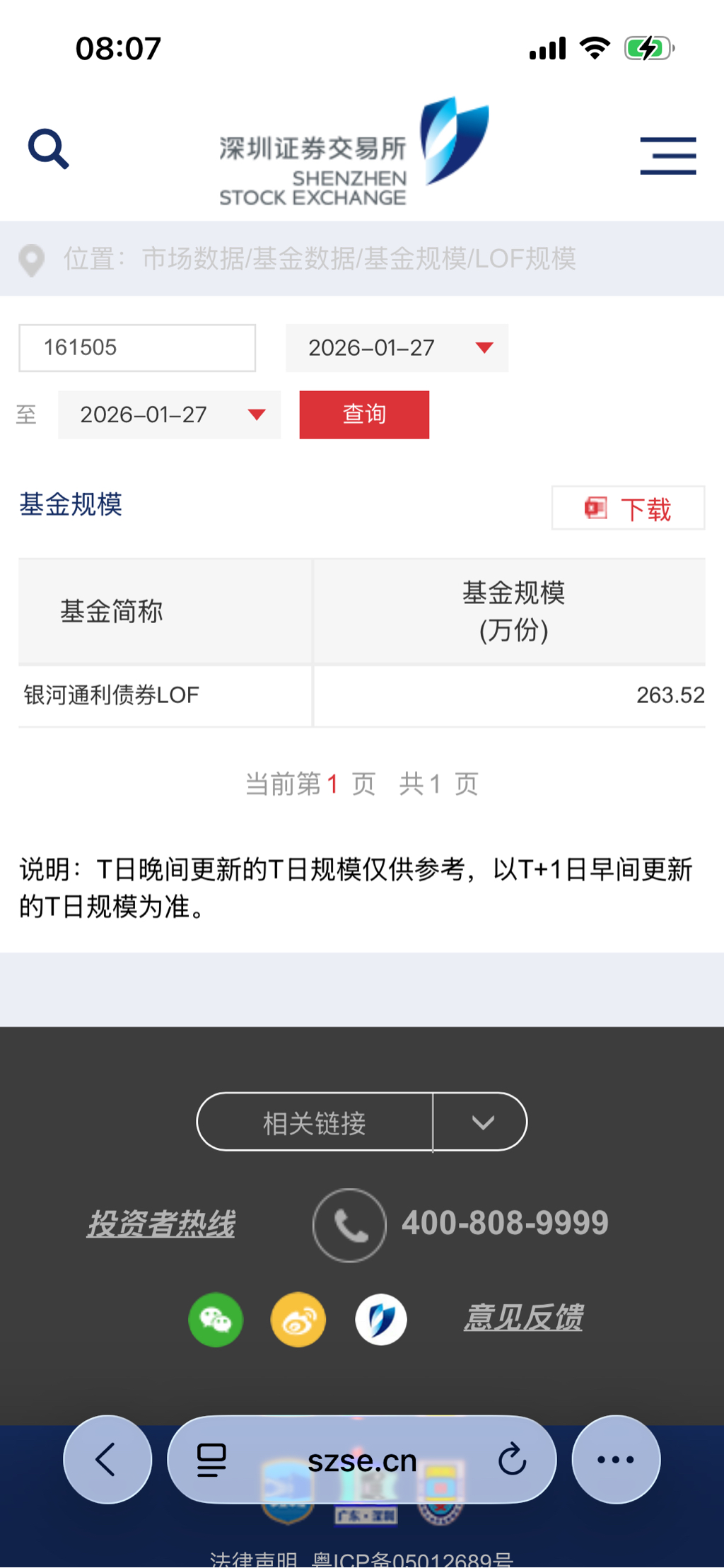Viewport: 724px width, 1568px height.
Task: Open the browser's three-dot more menu
Action: [616, 1460]
